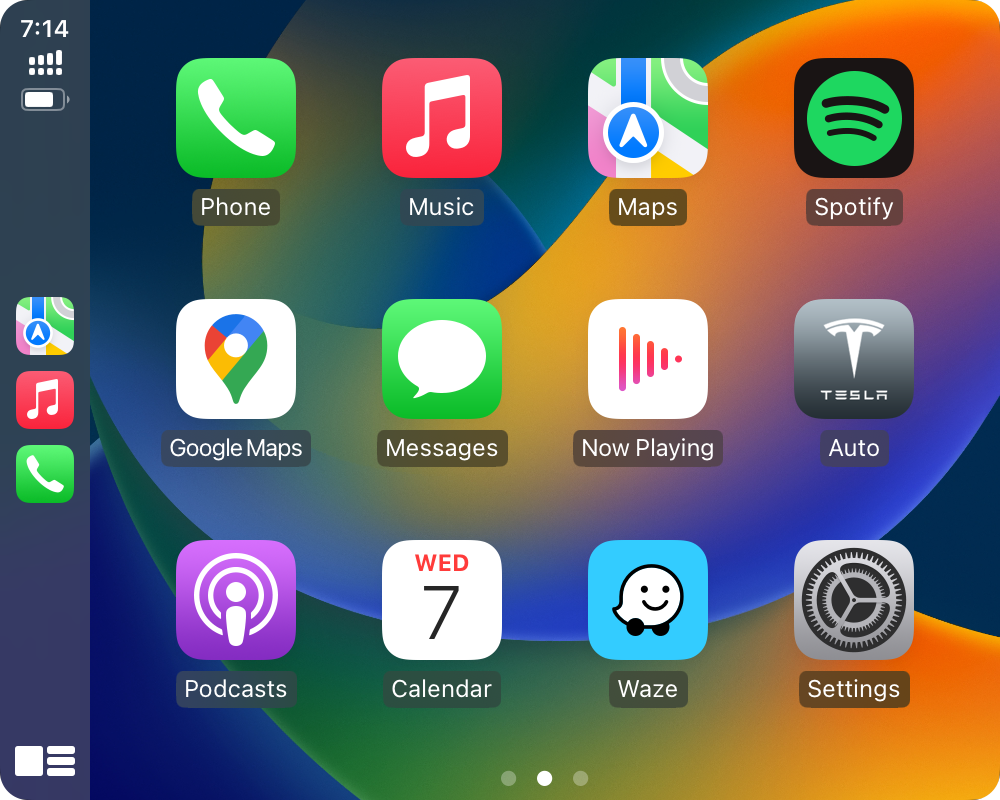Open the Tesla Auto app

pyautogui.click(x=854, y=359)
